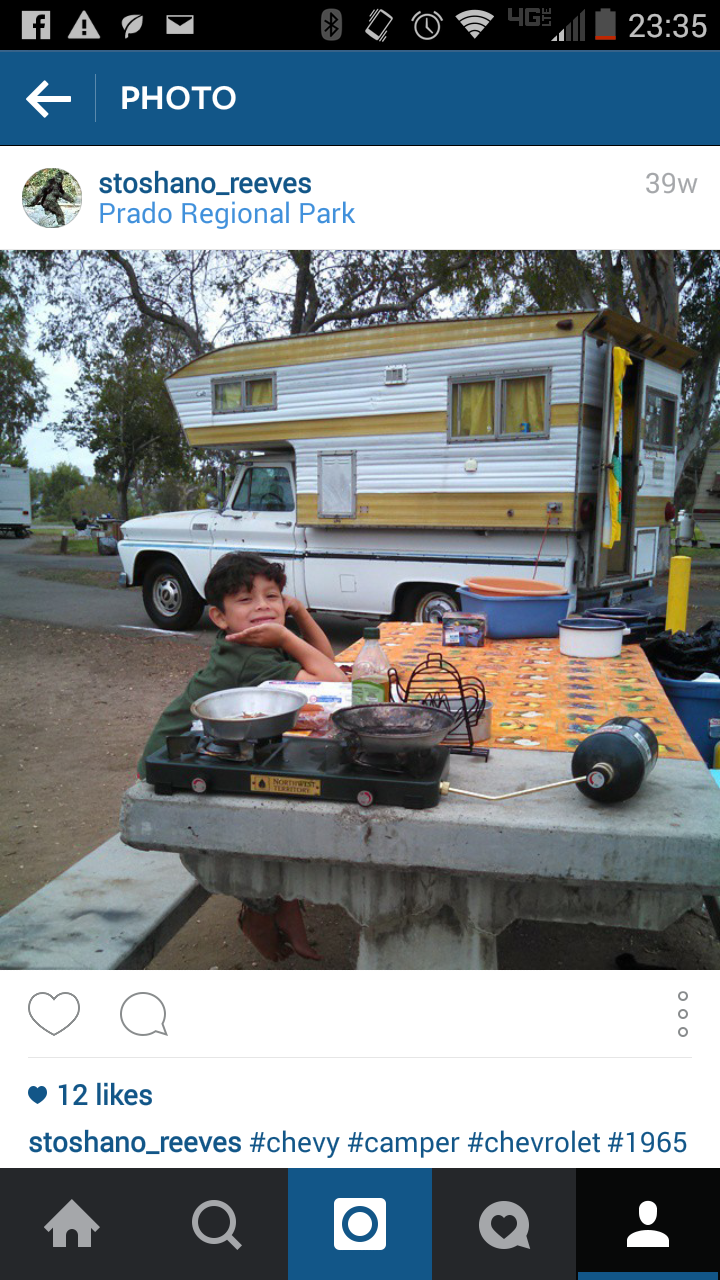This screenshot has width=720, height=1280.
Task: Open the #chevrolet hashtag
Action: tap(534, 1142)
